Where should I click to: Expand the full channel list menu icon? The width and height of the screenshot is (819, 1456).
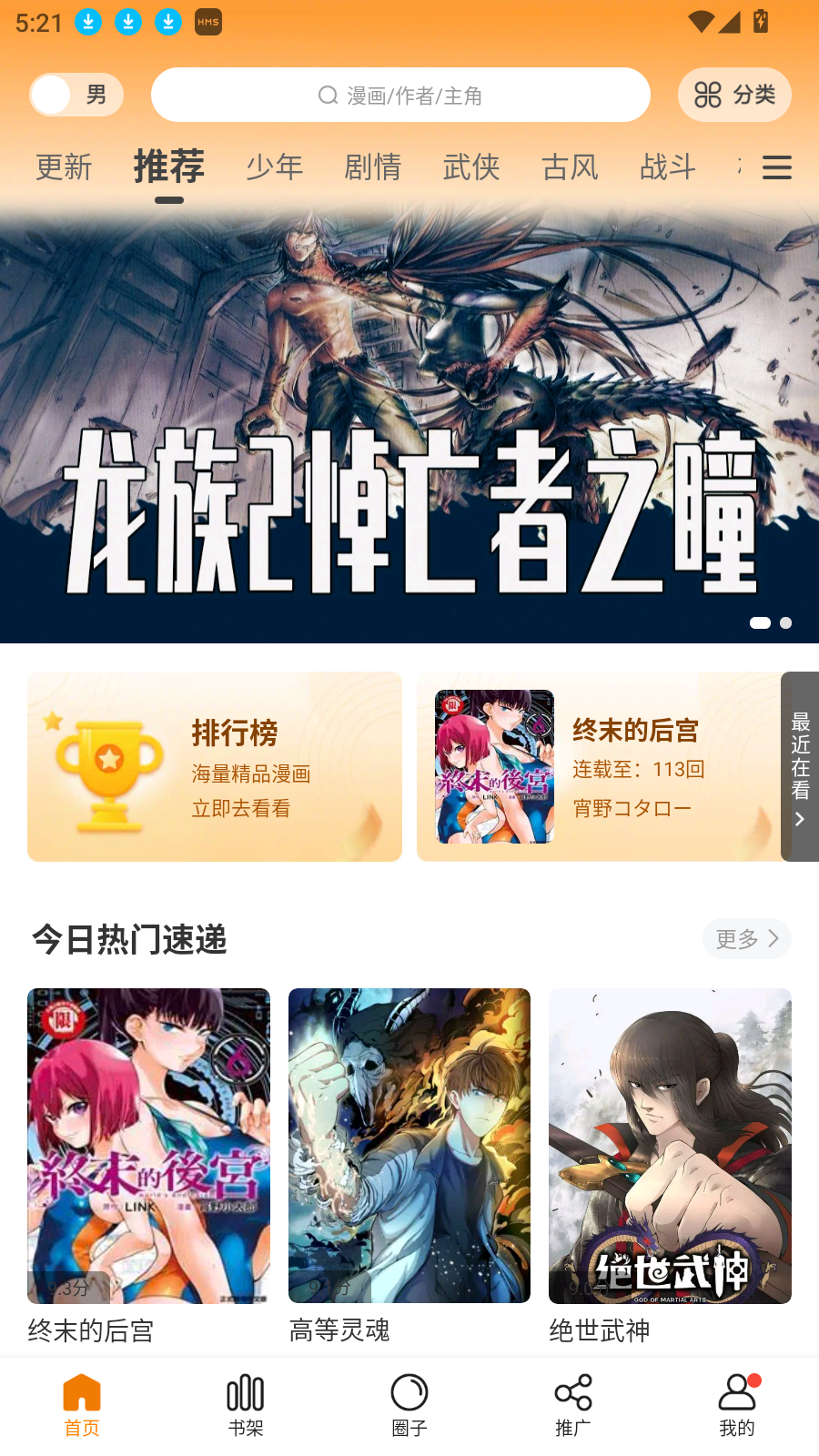[776, 167]
